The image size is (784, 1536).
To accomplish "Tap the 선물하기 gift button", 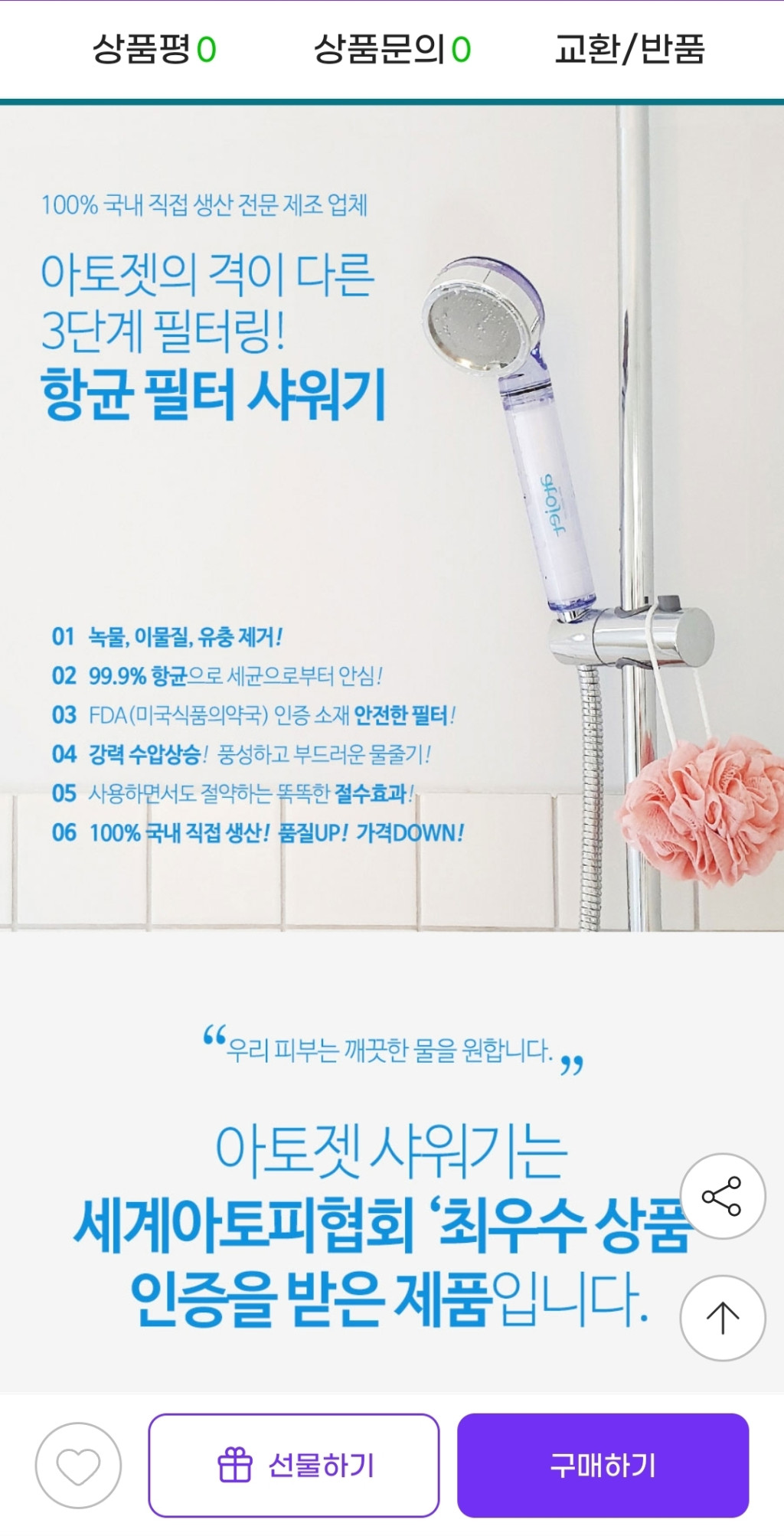I will [x=294, y=1466].
